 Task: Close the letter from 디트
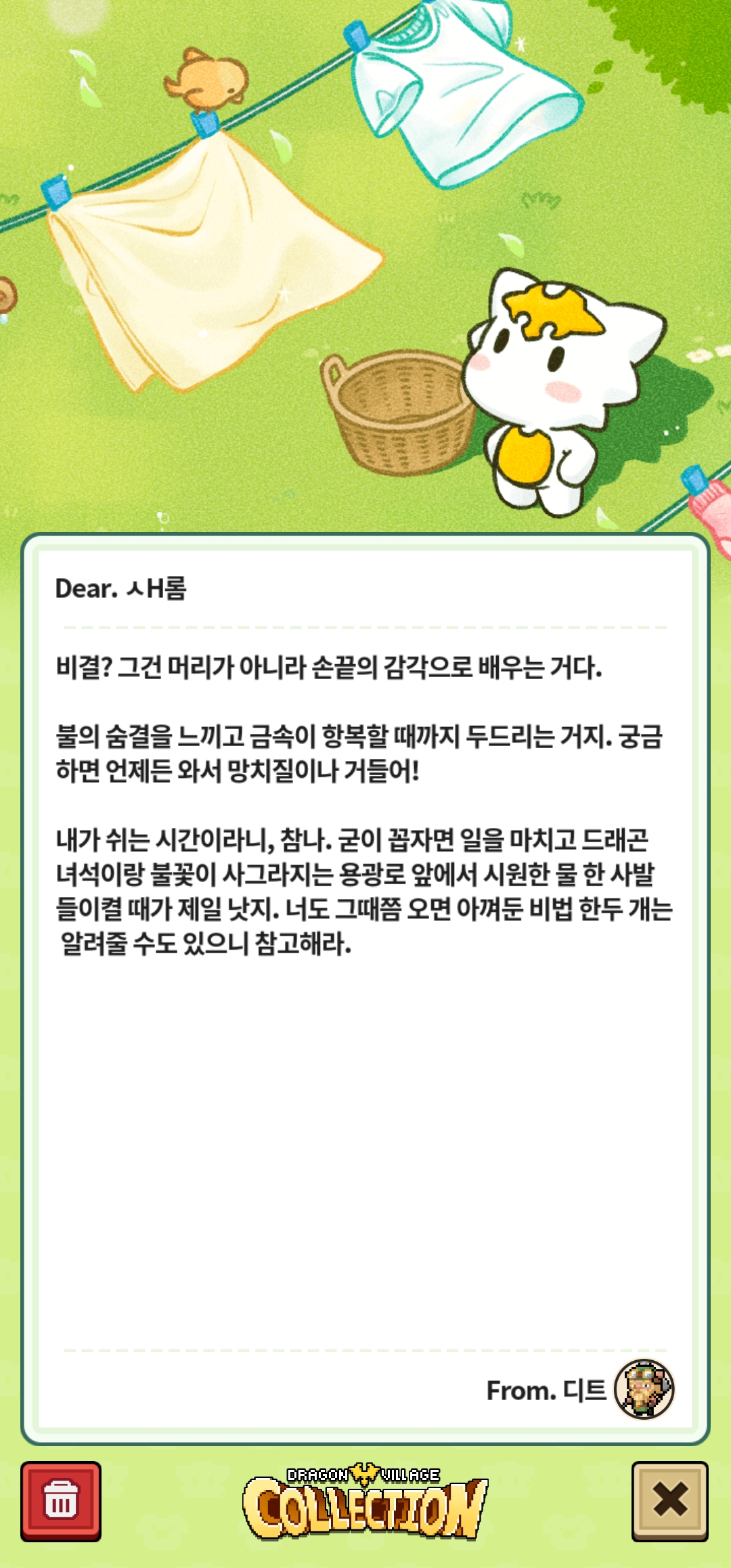click(x=669, y=1501)
